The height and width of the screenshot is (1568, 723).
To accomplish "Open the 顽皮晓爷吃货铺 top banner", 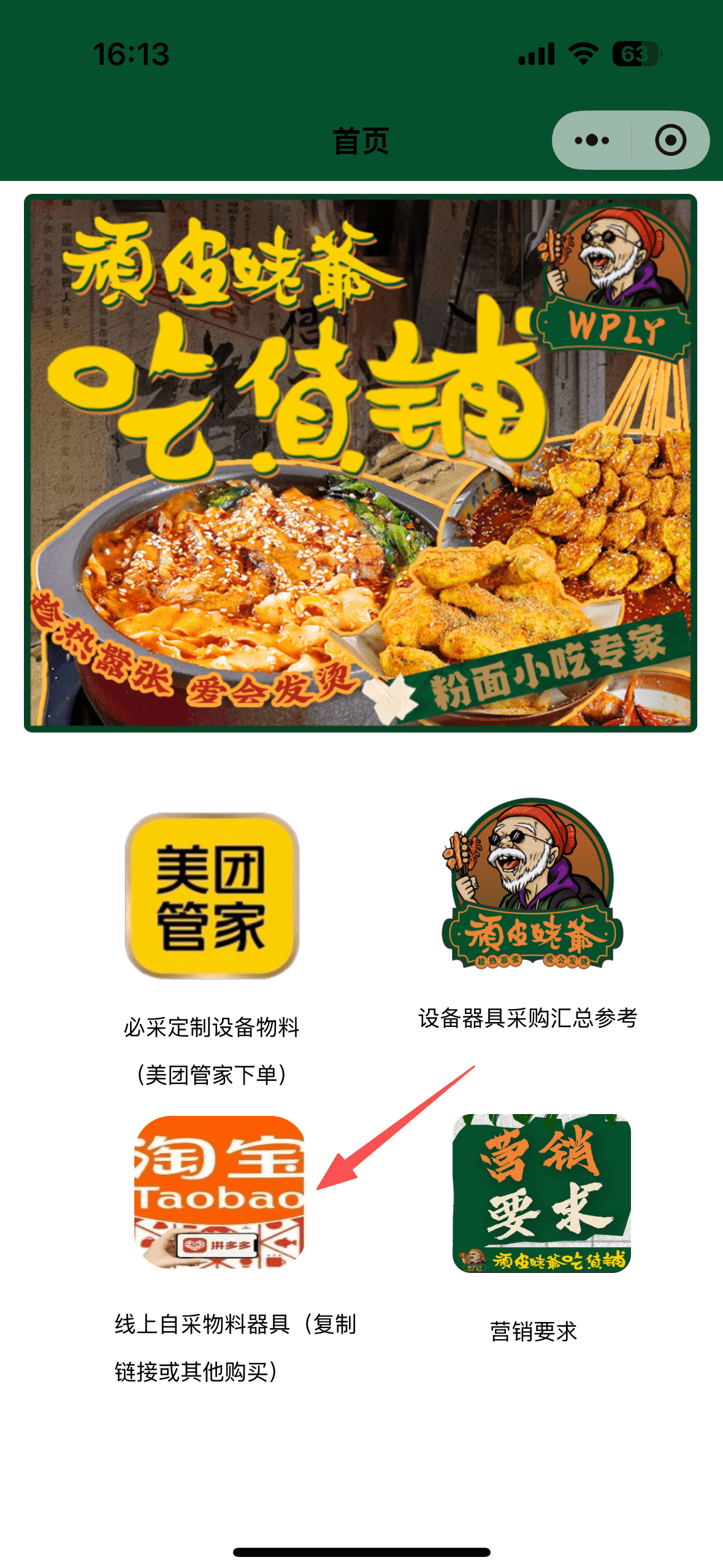I will pyautogui.click(x=361, y=463).
